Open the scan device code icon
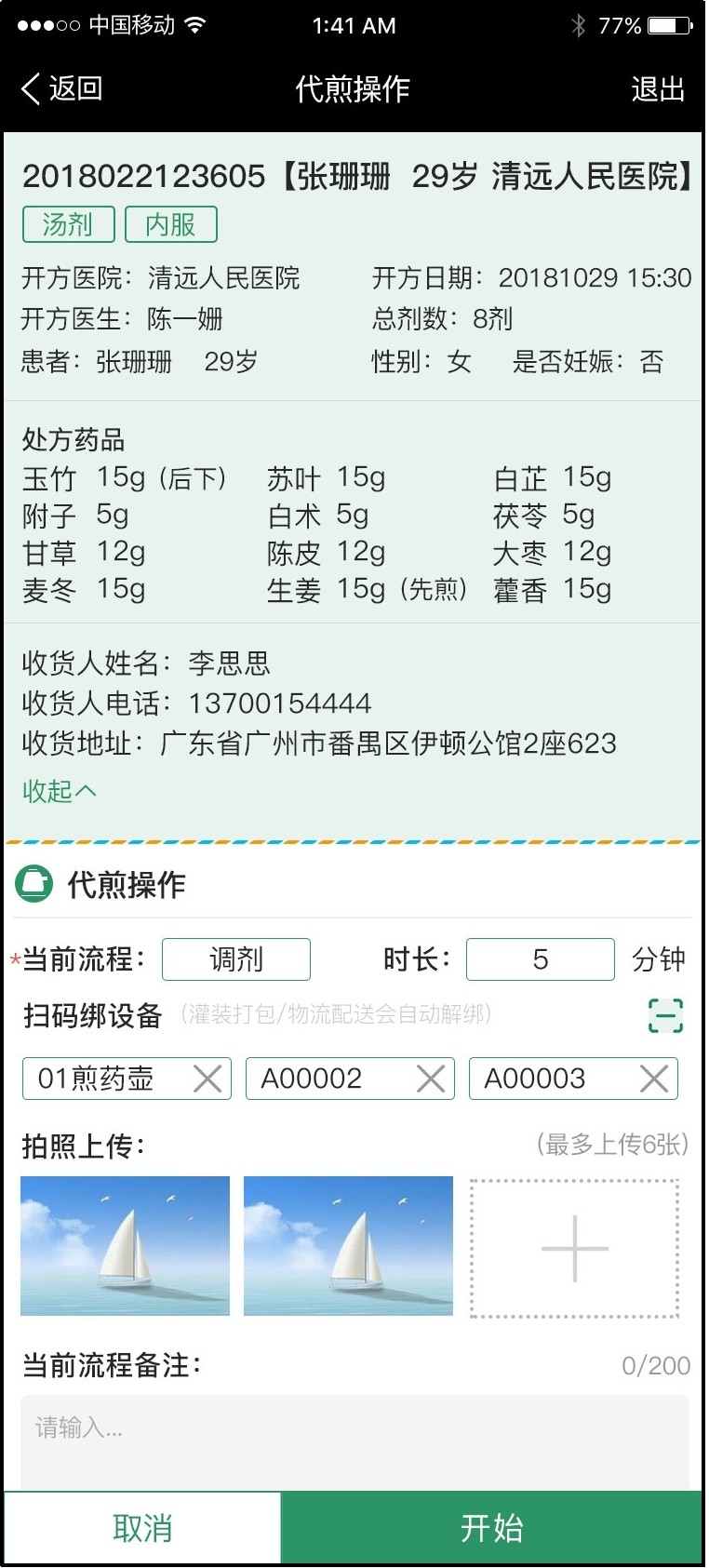This screenshot has width=709, height=1568. pyautogui.click(x=665, y=1015)
